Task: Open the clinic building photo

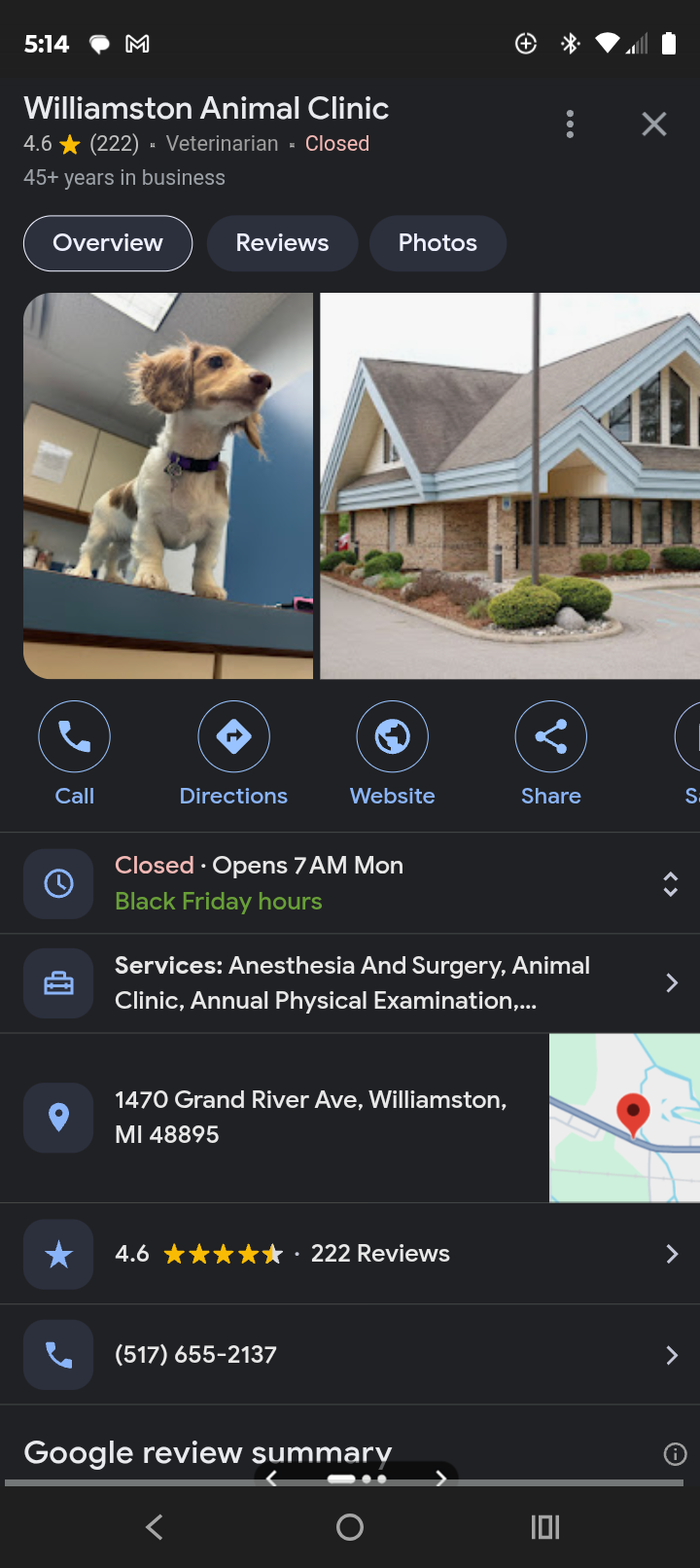Action: point(509,485)
